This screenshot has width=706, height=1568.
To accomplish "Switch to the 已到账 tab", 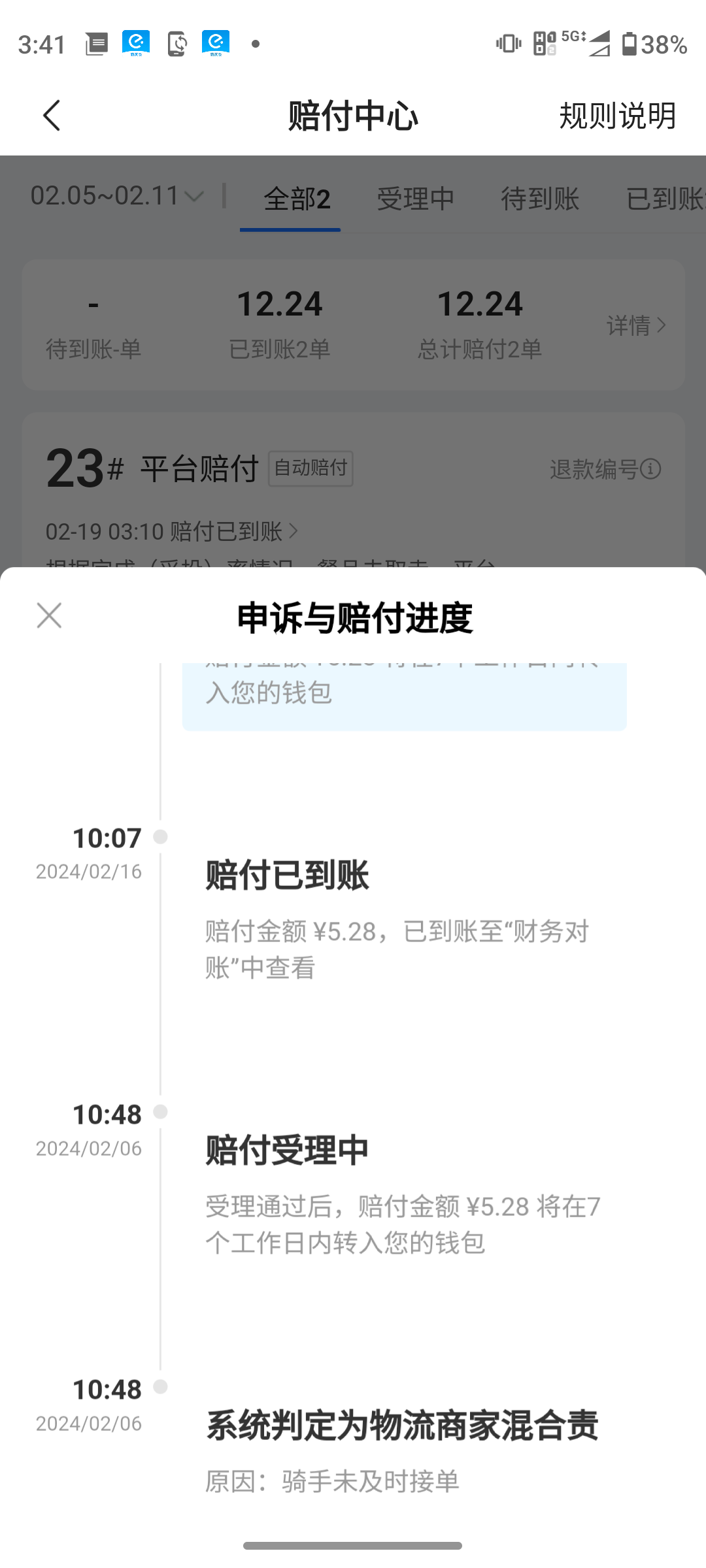I will [x=664, y=199].
